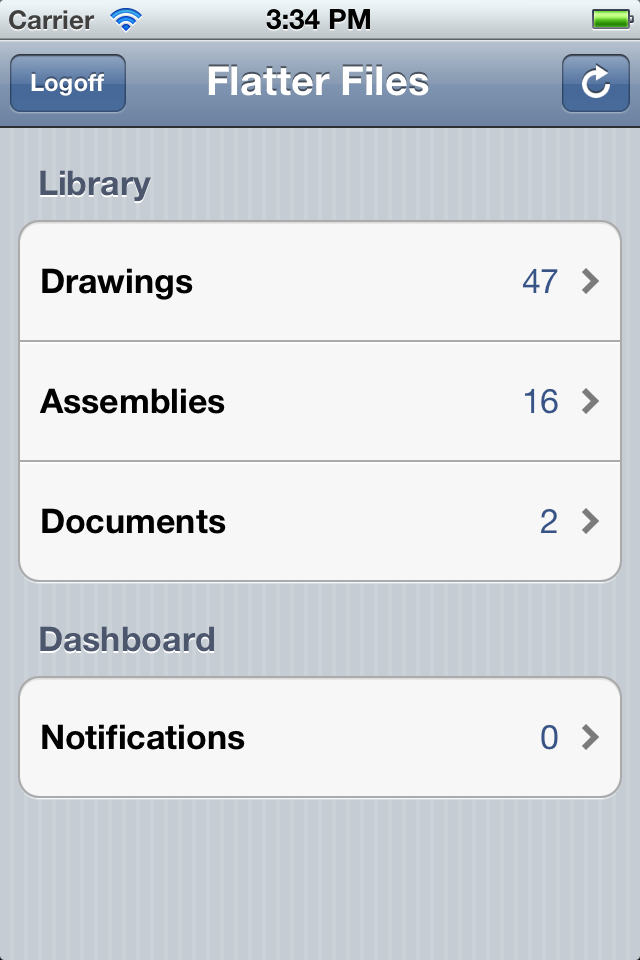640x960 pixels.
Task: Tap the Logoff button
Action: (68, 83)
